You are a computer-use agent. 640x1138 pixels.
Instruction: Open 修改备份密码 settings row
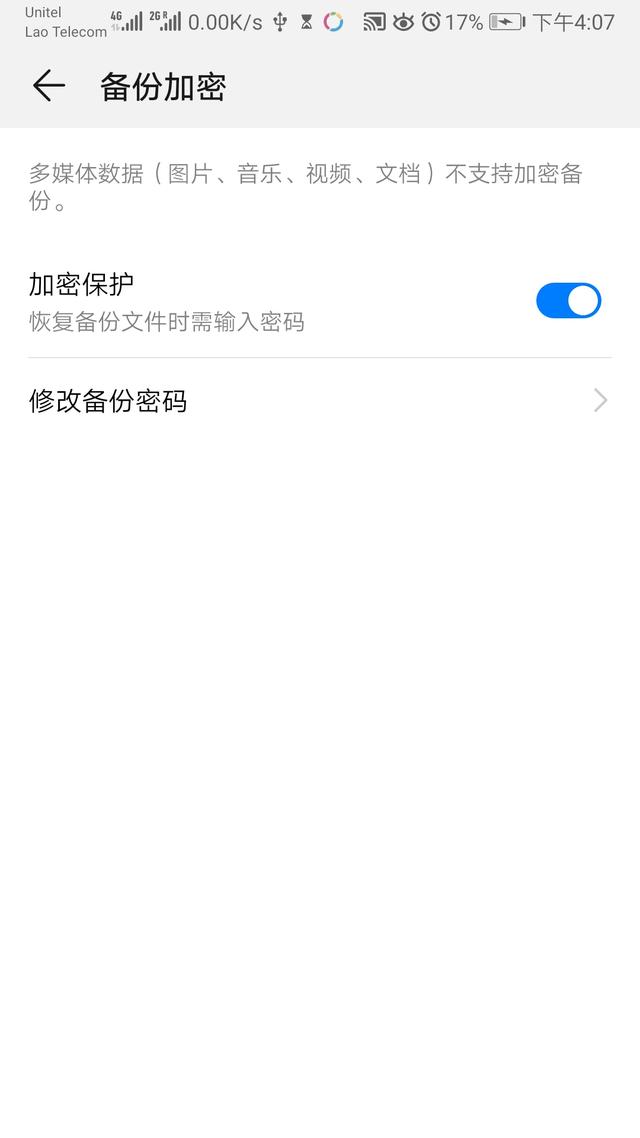(x=320, y=402)
